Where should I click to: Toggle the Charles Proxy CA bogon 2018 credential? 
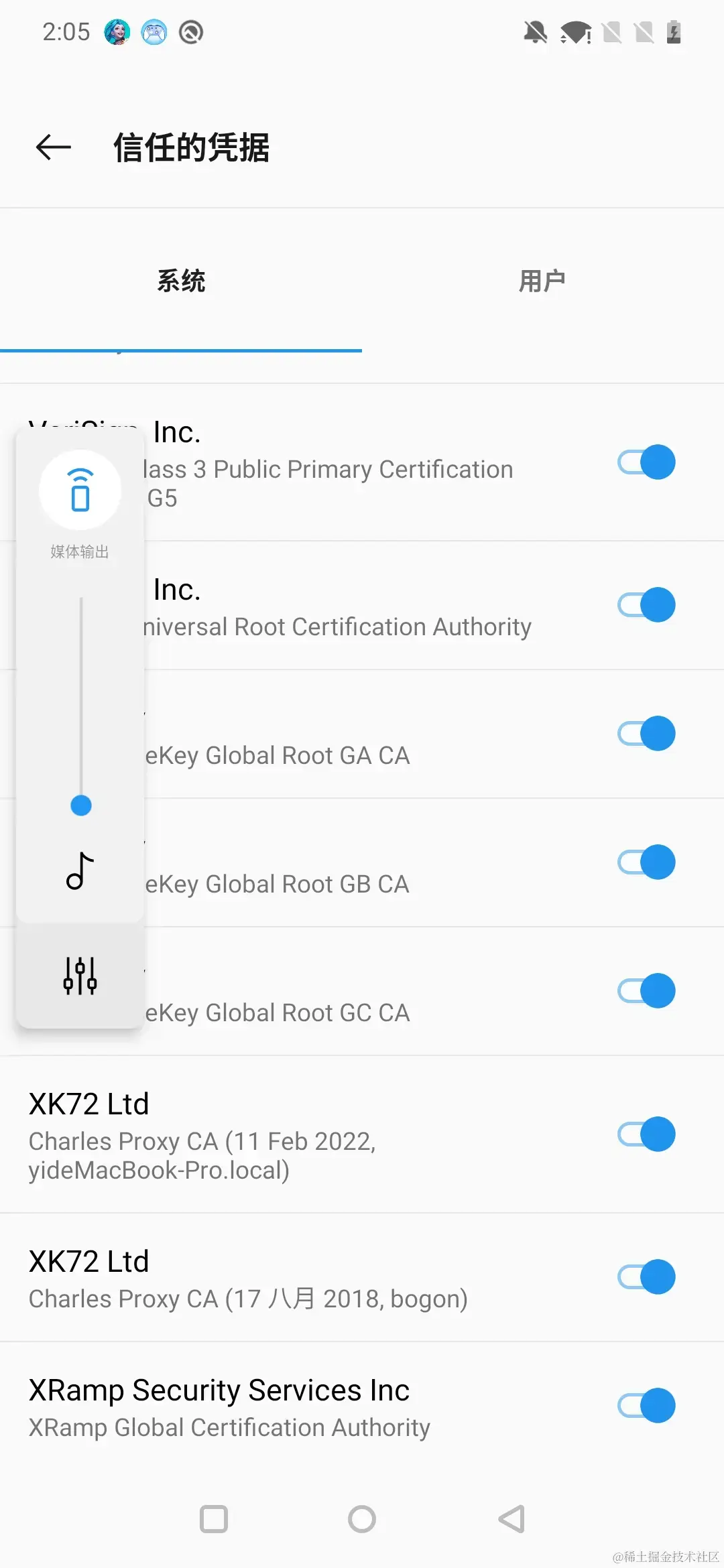(x=646, y=1276)
